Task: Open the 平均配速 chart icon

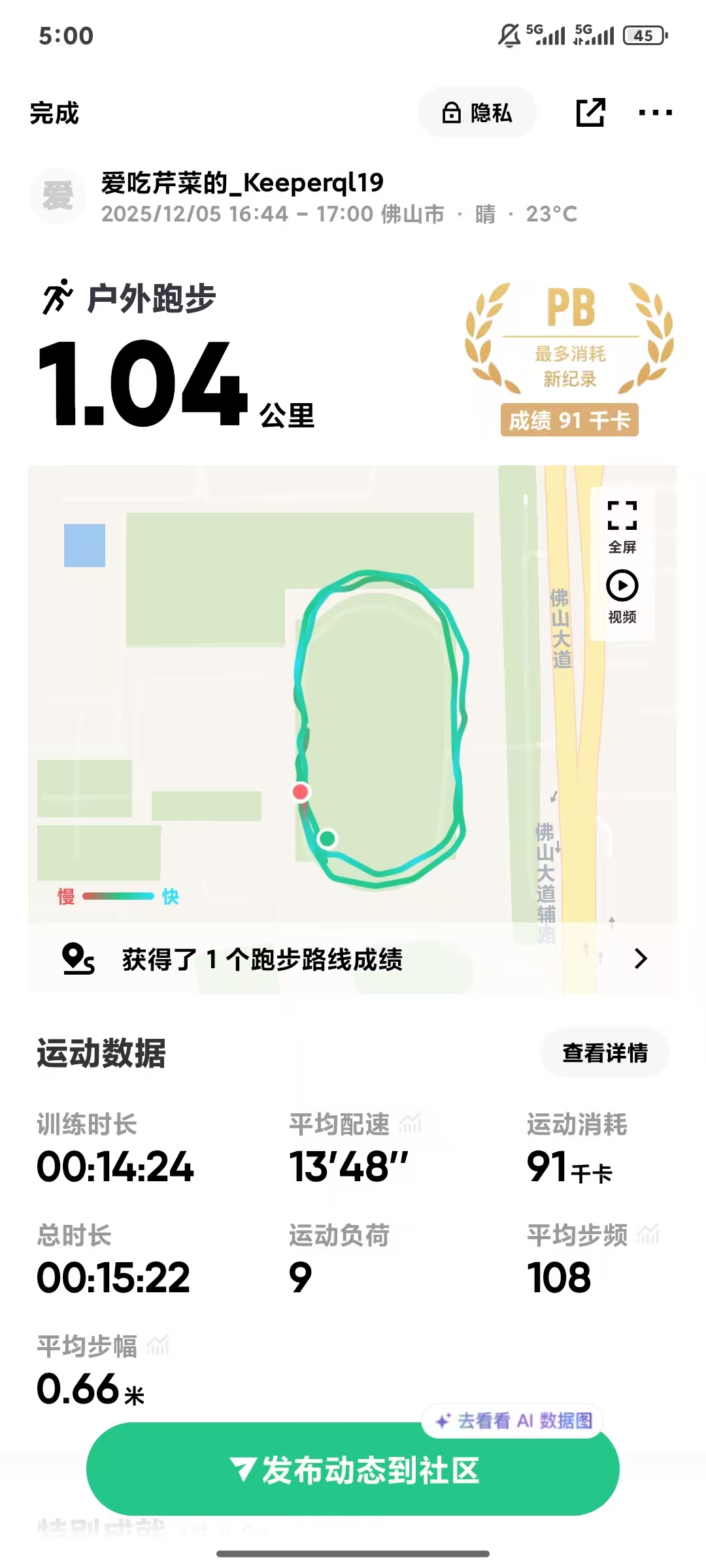Action: point(411,1124)
